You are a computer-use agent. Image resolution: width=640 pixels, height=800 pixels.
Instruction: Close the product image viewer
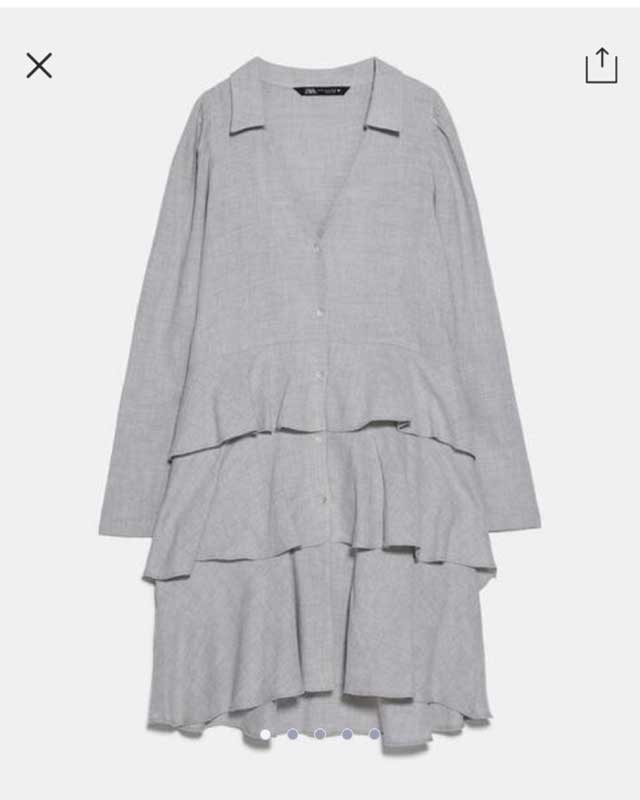(39, 66)
